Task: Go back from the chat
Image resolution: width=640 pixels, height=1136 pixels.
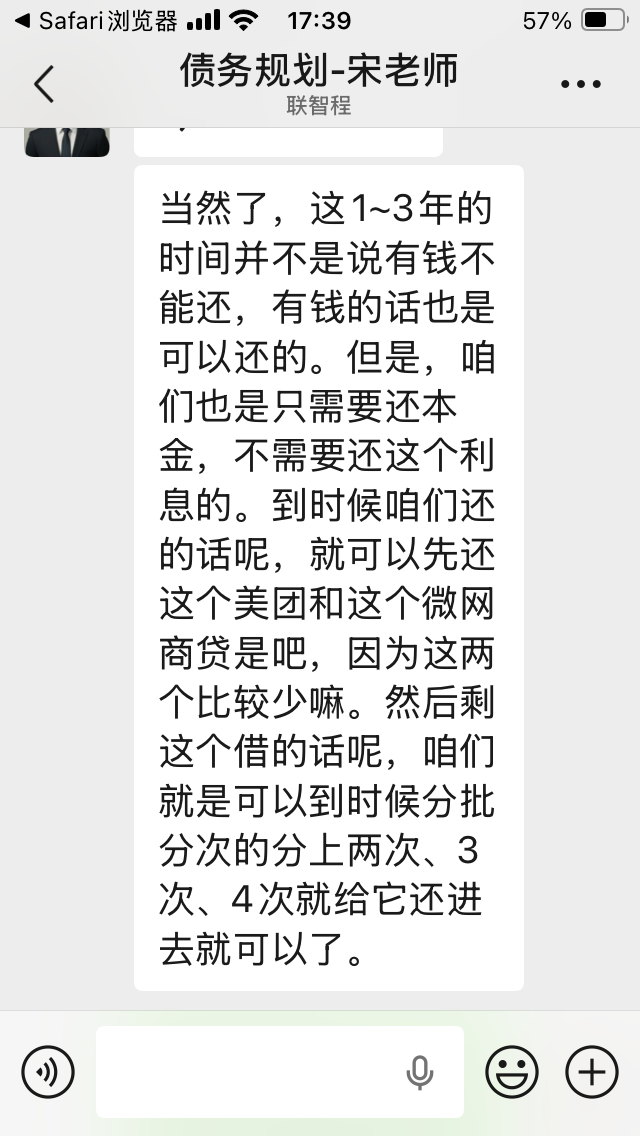Action: point(44,84)
